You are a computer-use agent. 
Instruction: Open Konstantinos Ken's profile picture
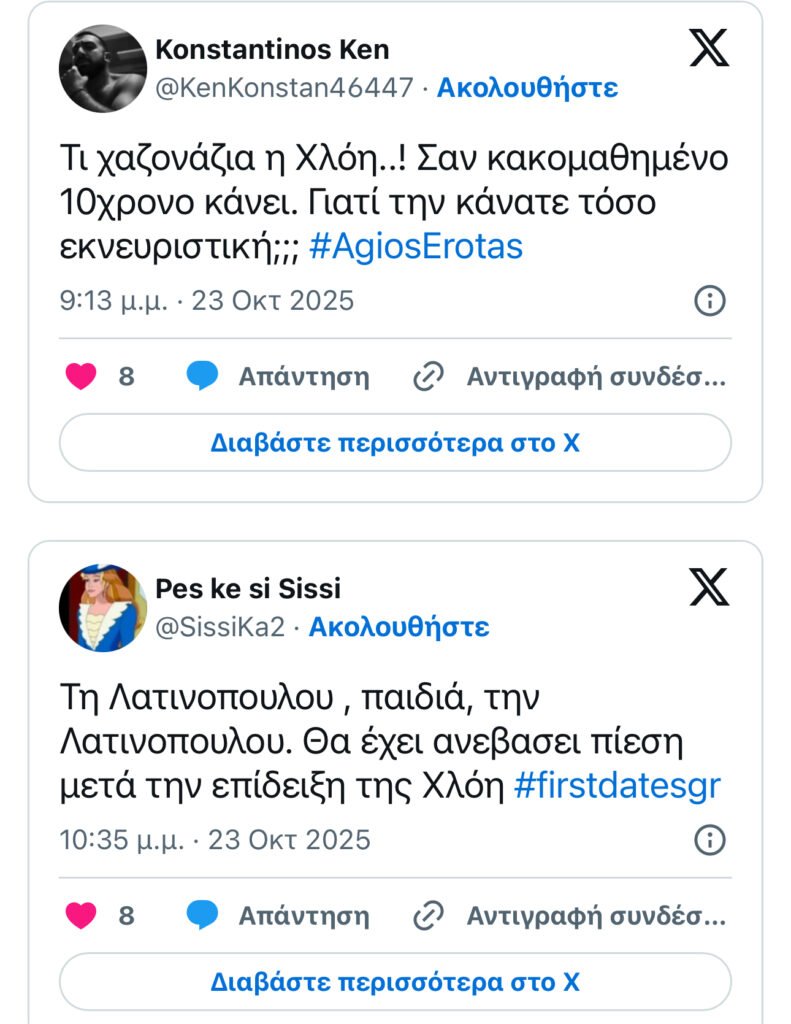[103, 68]
